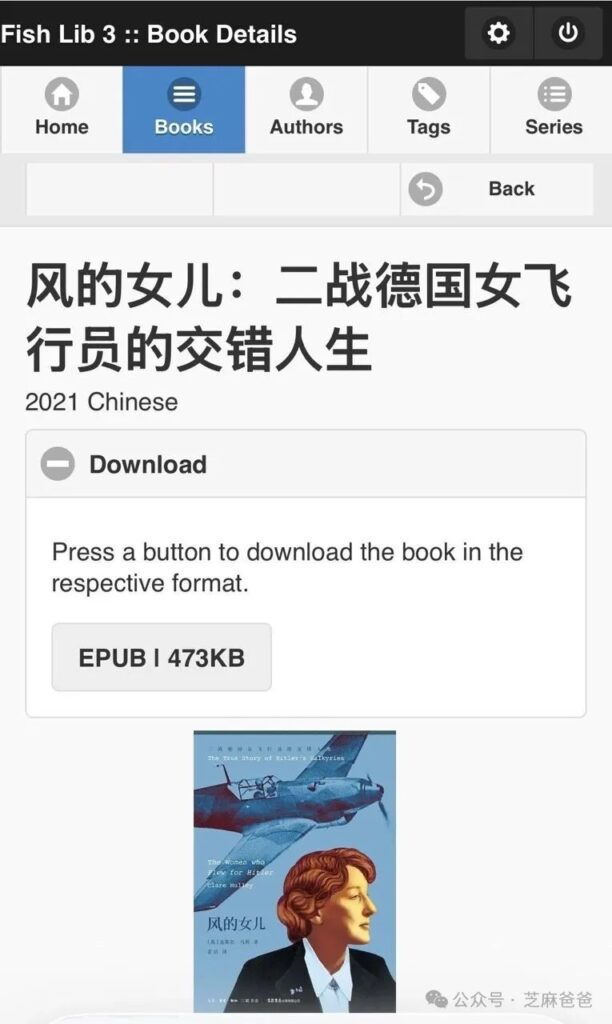Collapse the Download section
Screen dimensions: 612x1024
pyautogui.click(x=58, y=464)
